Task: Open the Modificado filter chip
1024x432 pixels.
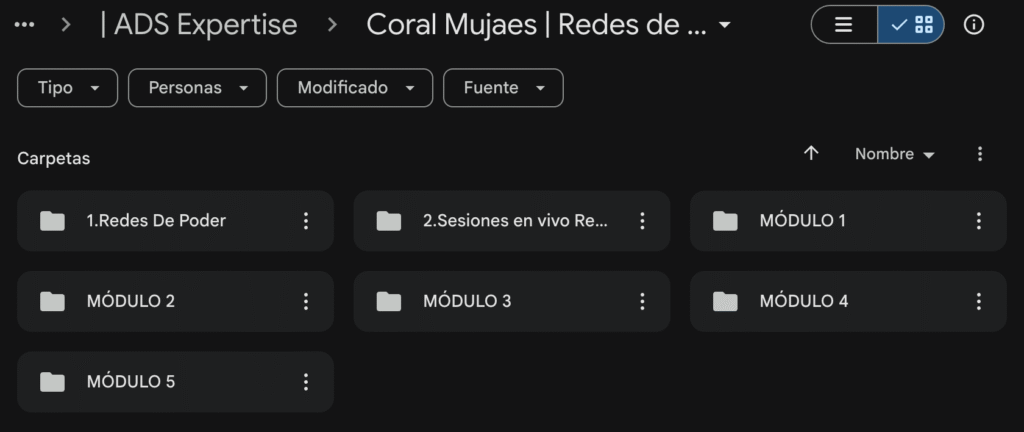Action: (x=355, y=88)
